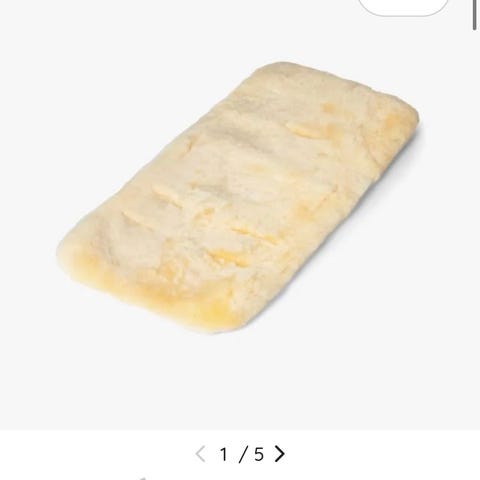
Task: Open the sheepskin rug product image
Action: (238, 199)
